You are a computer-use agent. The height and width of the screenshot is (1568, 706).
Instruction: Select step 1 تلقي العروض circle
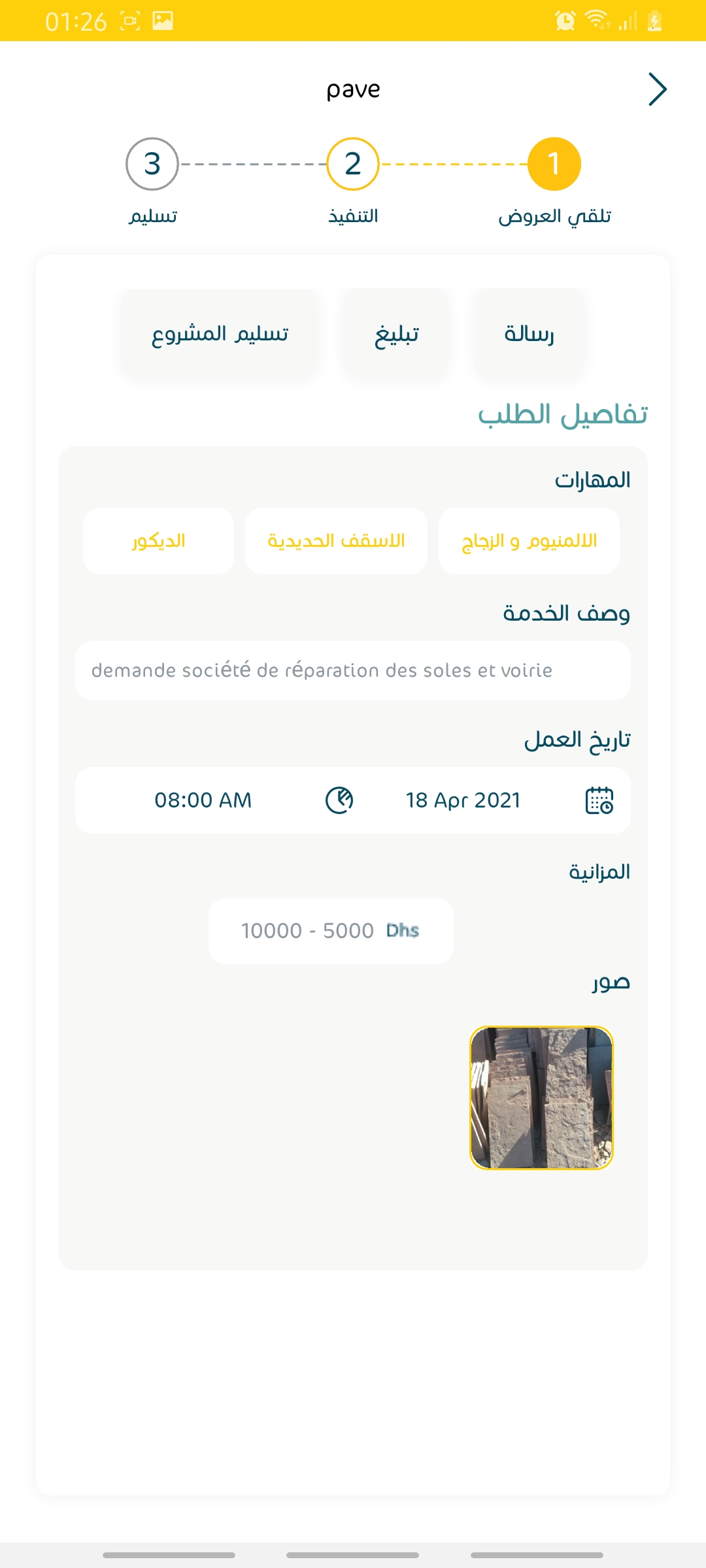click(x=554, y=164)
